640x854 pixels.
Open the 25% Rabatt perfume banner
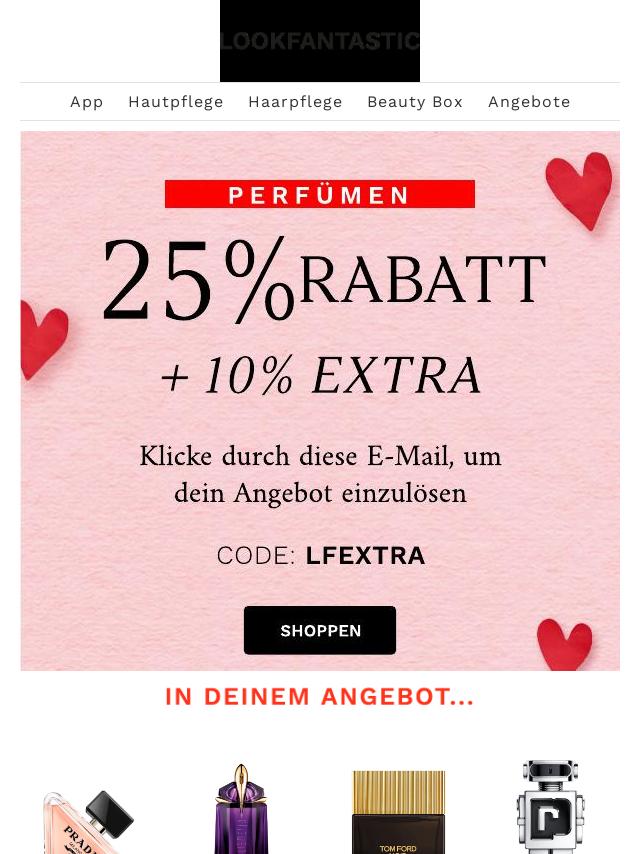pos(320,300)
